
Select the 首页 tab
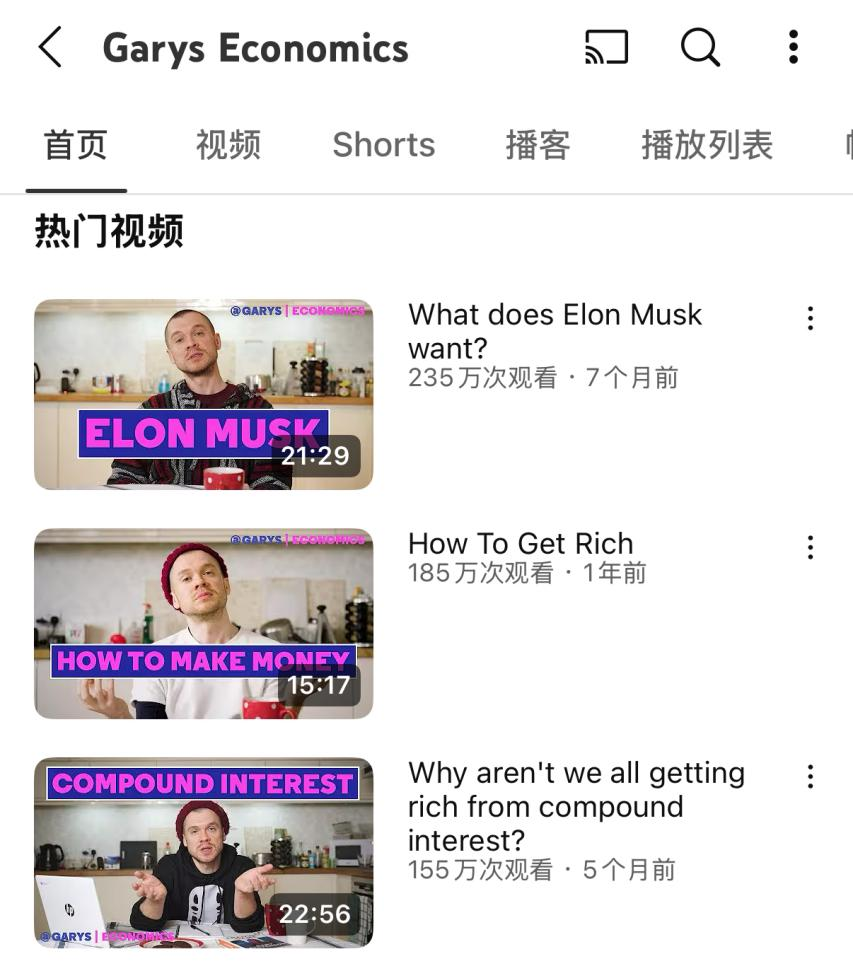(76, 145)
